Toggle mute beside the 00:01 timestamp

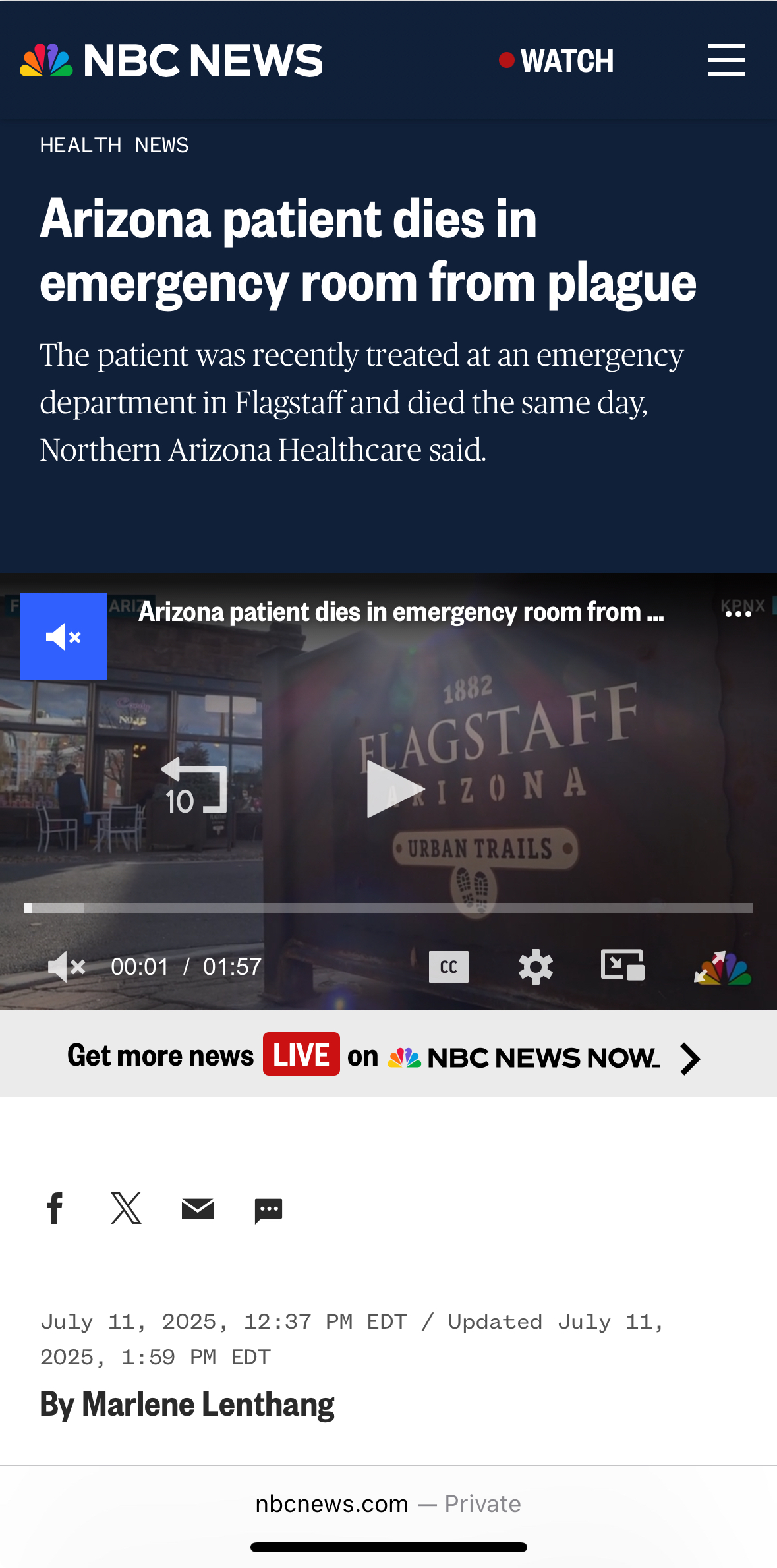point(67,967)
